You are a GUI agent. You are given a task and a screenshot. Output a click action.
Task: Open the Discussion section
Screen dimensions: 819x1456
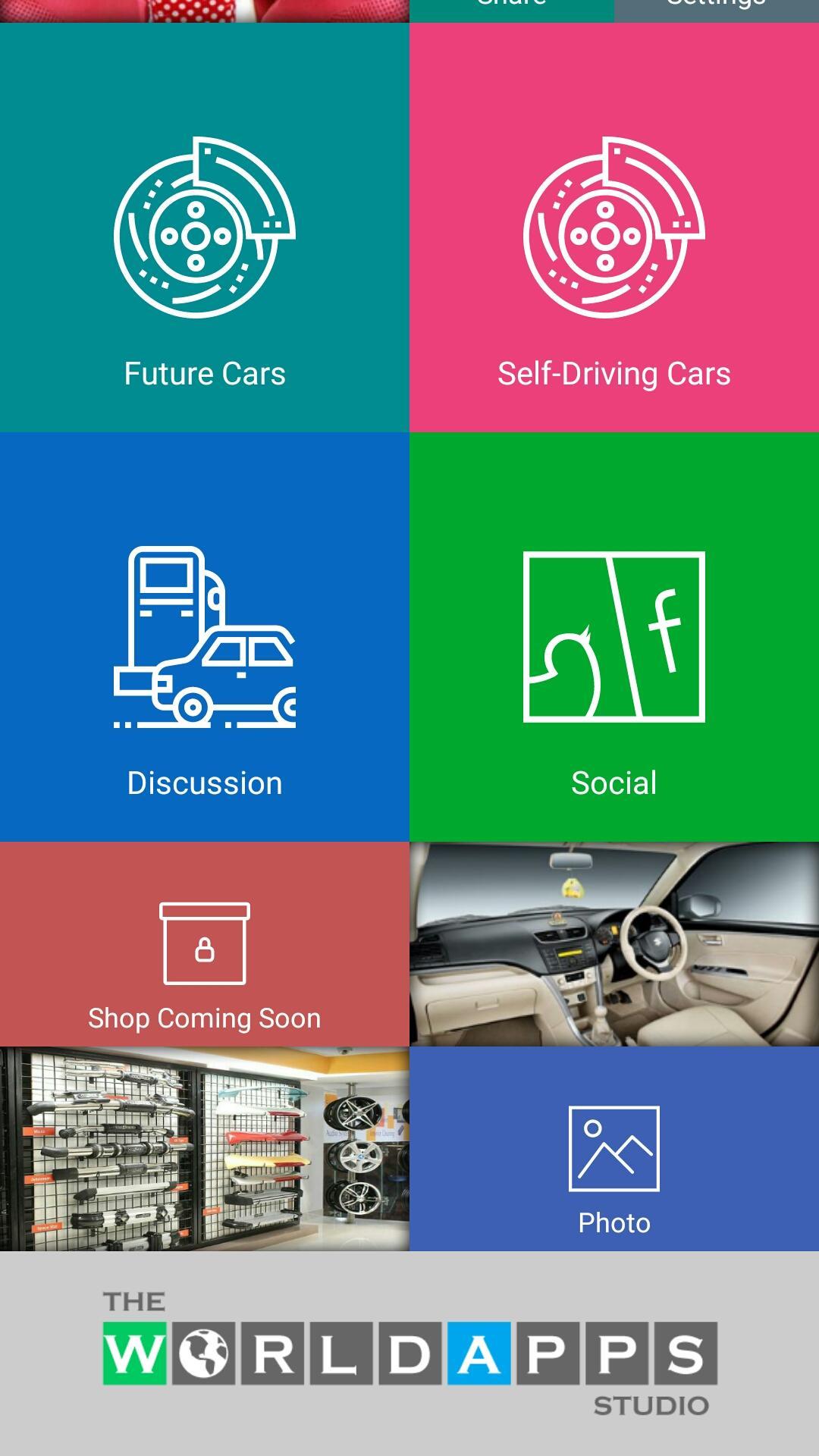click(x=205, y=637)
